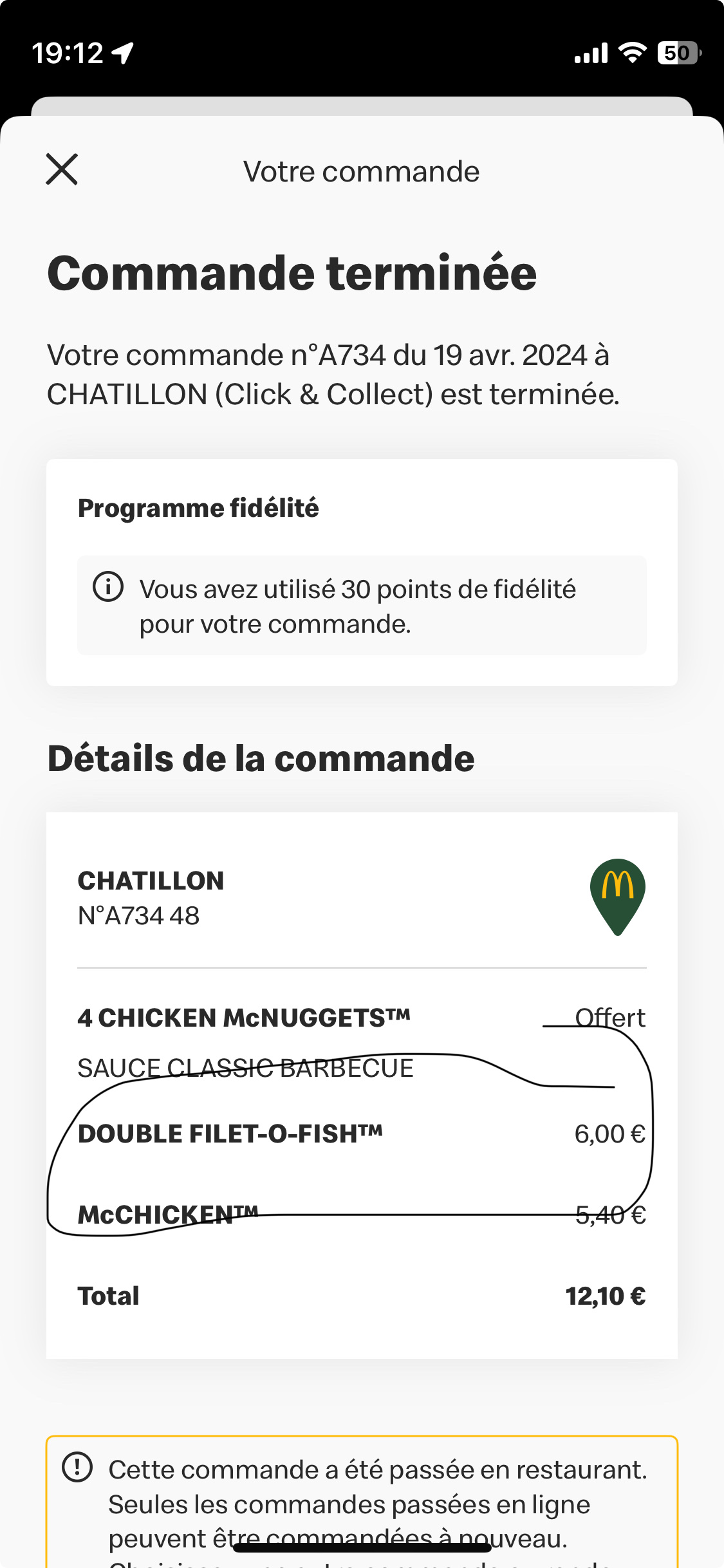Close the Votre commande order sheet
This screenshot has height=1568, width=724.
tap(62, 169)
